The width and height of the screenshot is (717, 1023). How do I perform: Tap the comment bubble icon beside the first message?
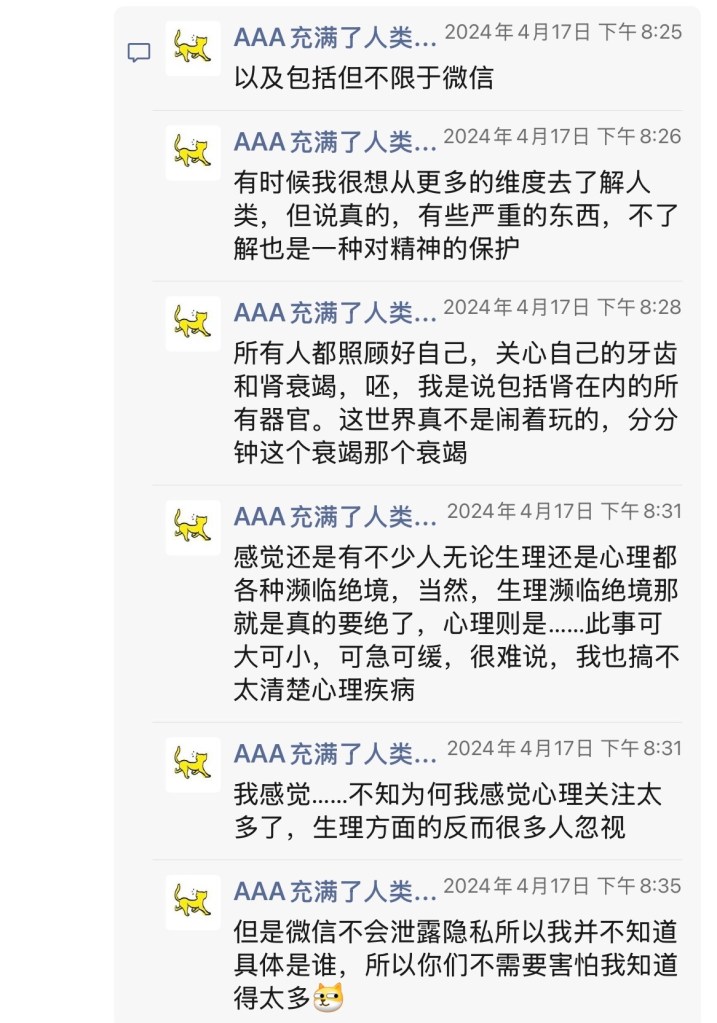pyautogui.click(x=139, y=53)
